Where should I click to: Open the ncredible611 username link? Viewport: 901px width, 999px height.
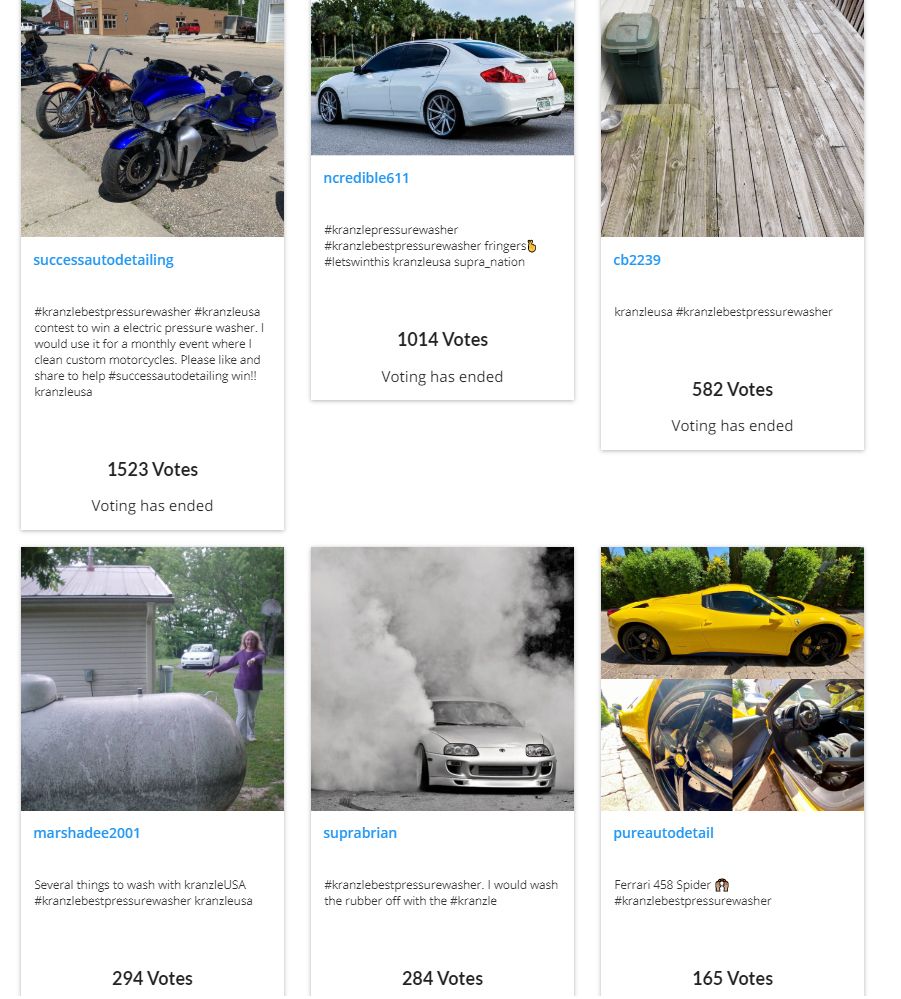coord(366,178)
